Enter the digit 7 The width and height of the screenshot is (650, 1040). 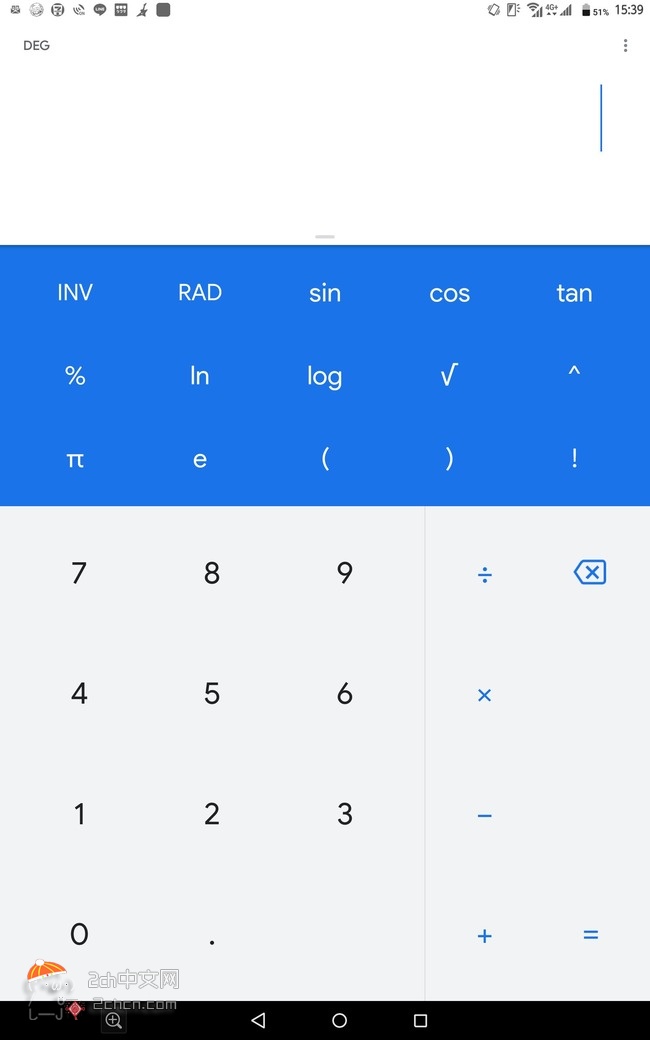(79, 572)
